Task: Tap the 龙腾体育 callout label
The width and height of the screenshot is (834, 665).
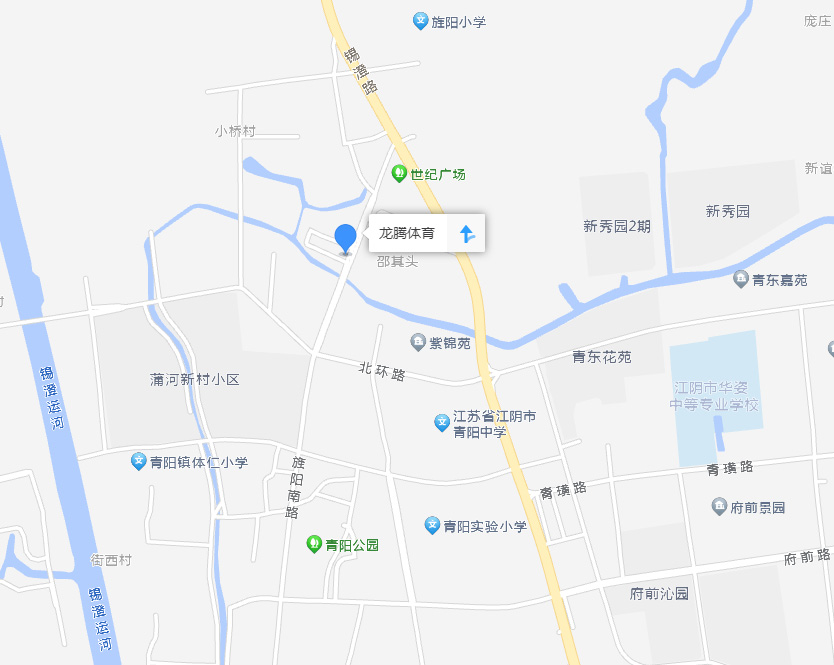Action: click(x=407, y=234)
